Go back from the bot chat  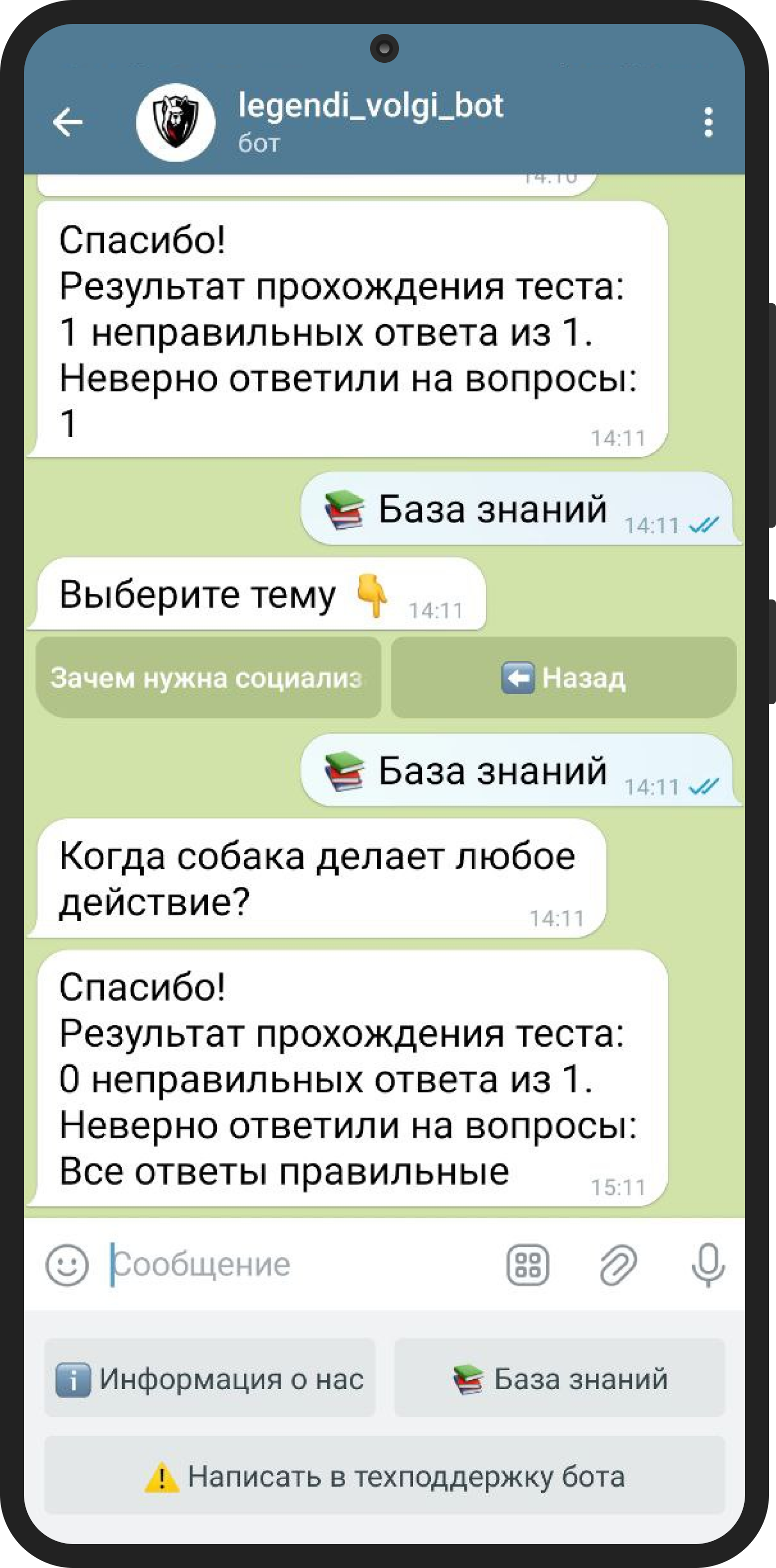[67, 122]
